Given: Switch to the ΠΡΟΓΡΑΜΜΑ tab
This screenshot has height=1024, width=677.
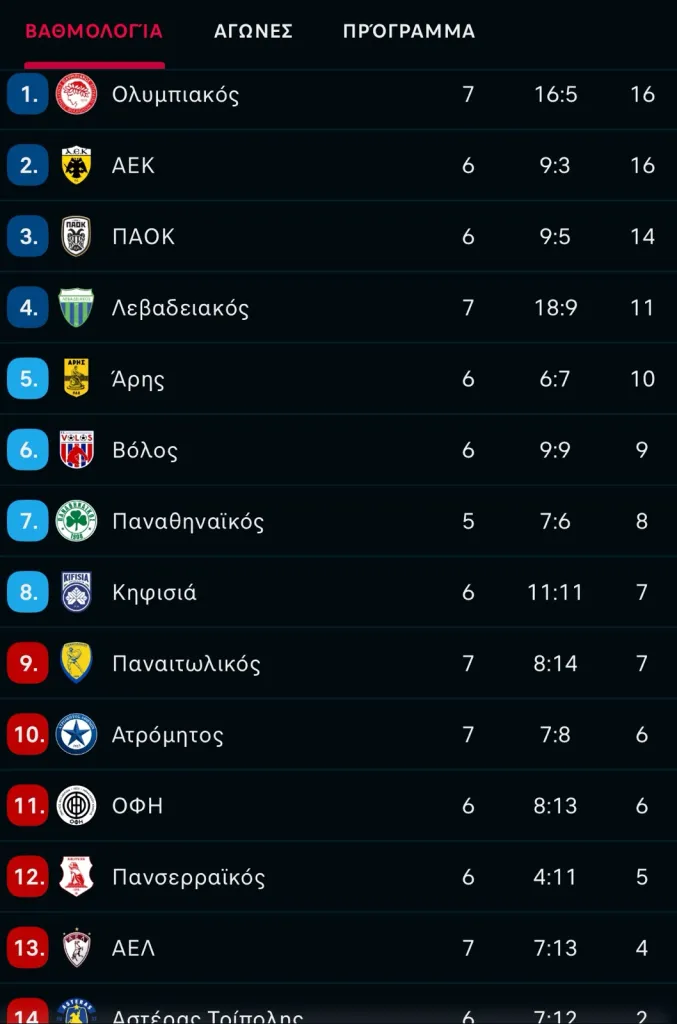Looking at the screenshot, I should coord(408,31).
